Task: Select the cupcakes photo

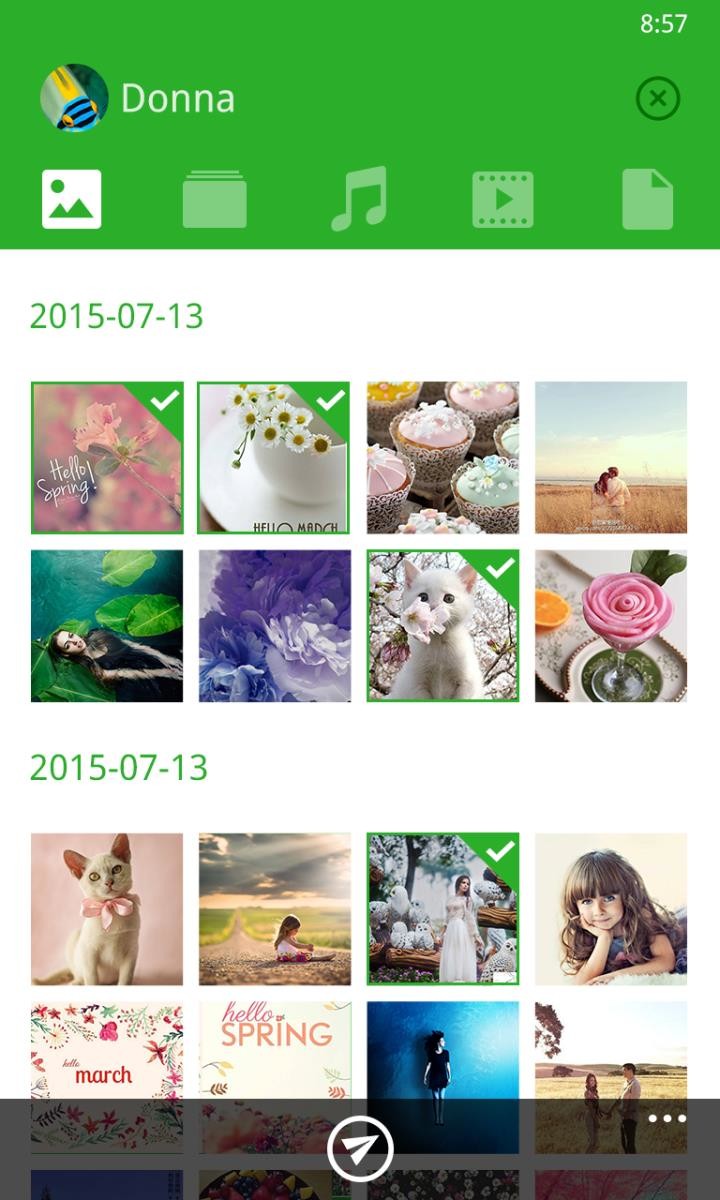Action: point(443,458)
